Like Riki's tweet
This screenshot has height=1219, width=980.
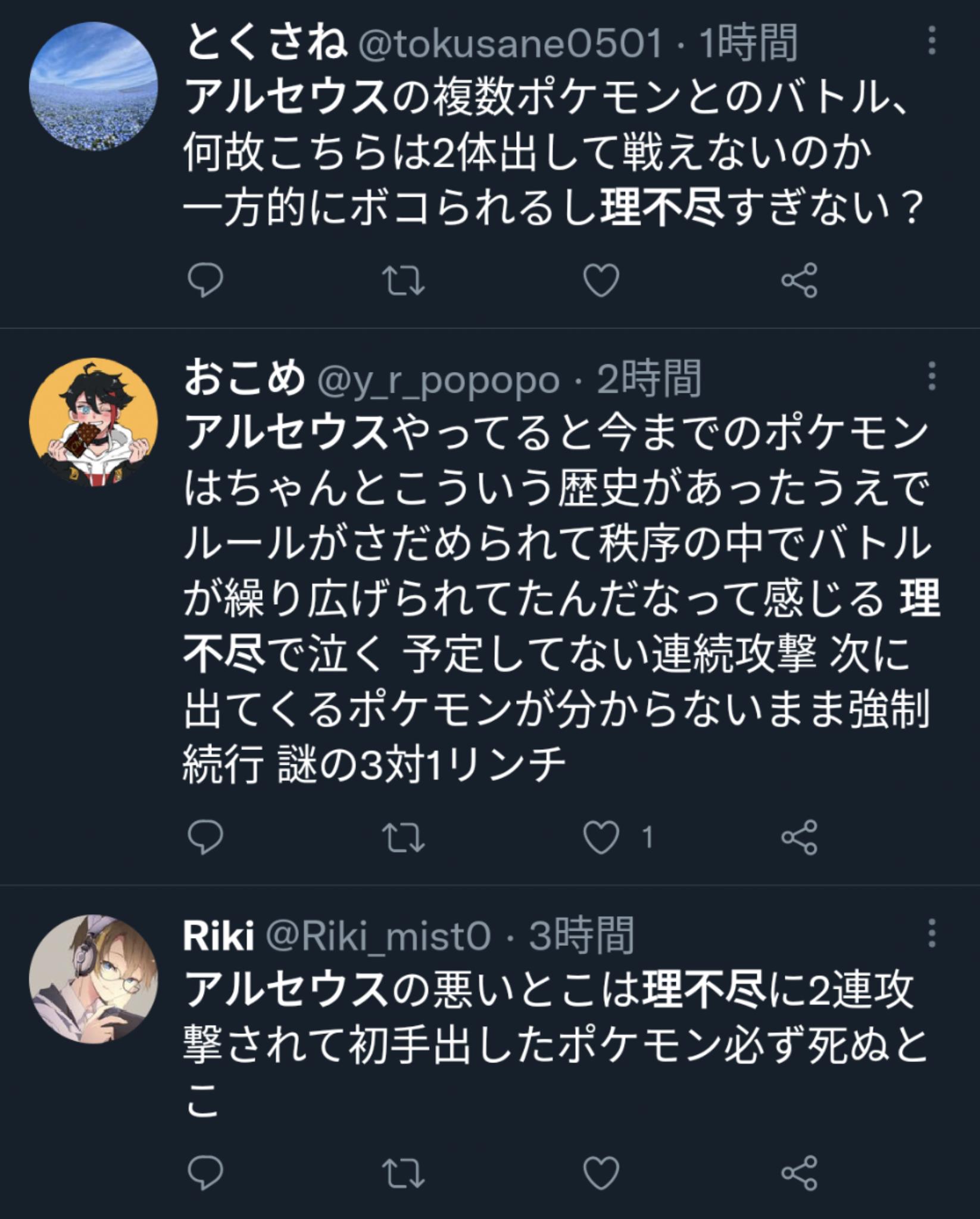coord(601,1173)
